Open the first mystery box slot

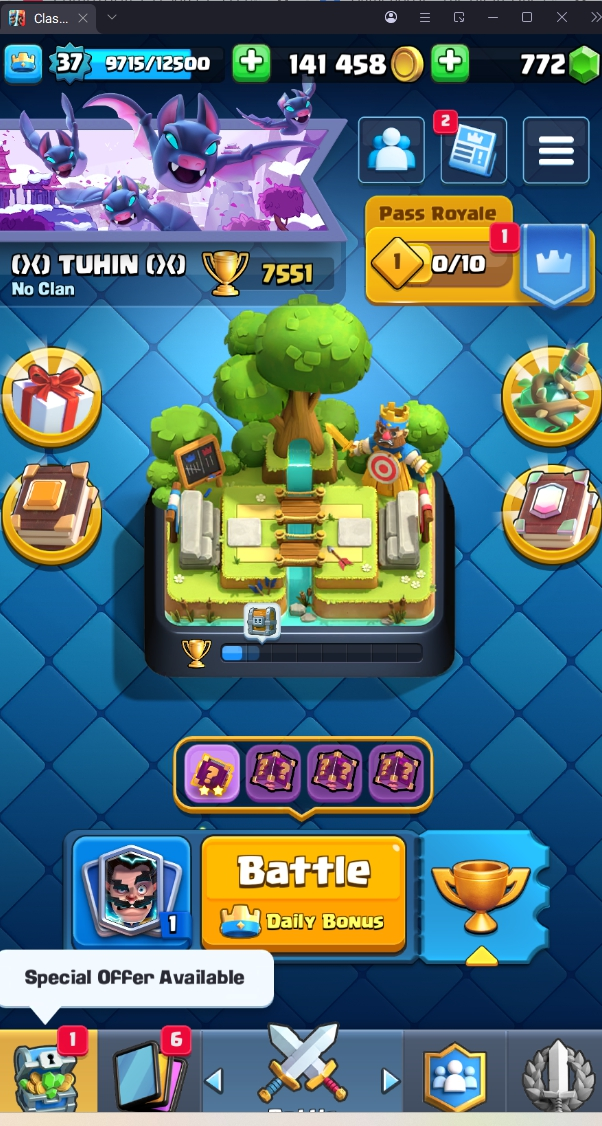click(212, 773)
